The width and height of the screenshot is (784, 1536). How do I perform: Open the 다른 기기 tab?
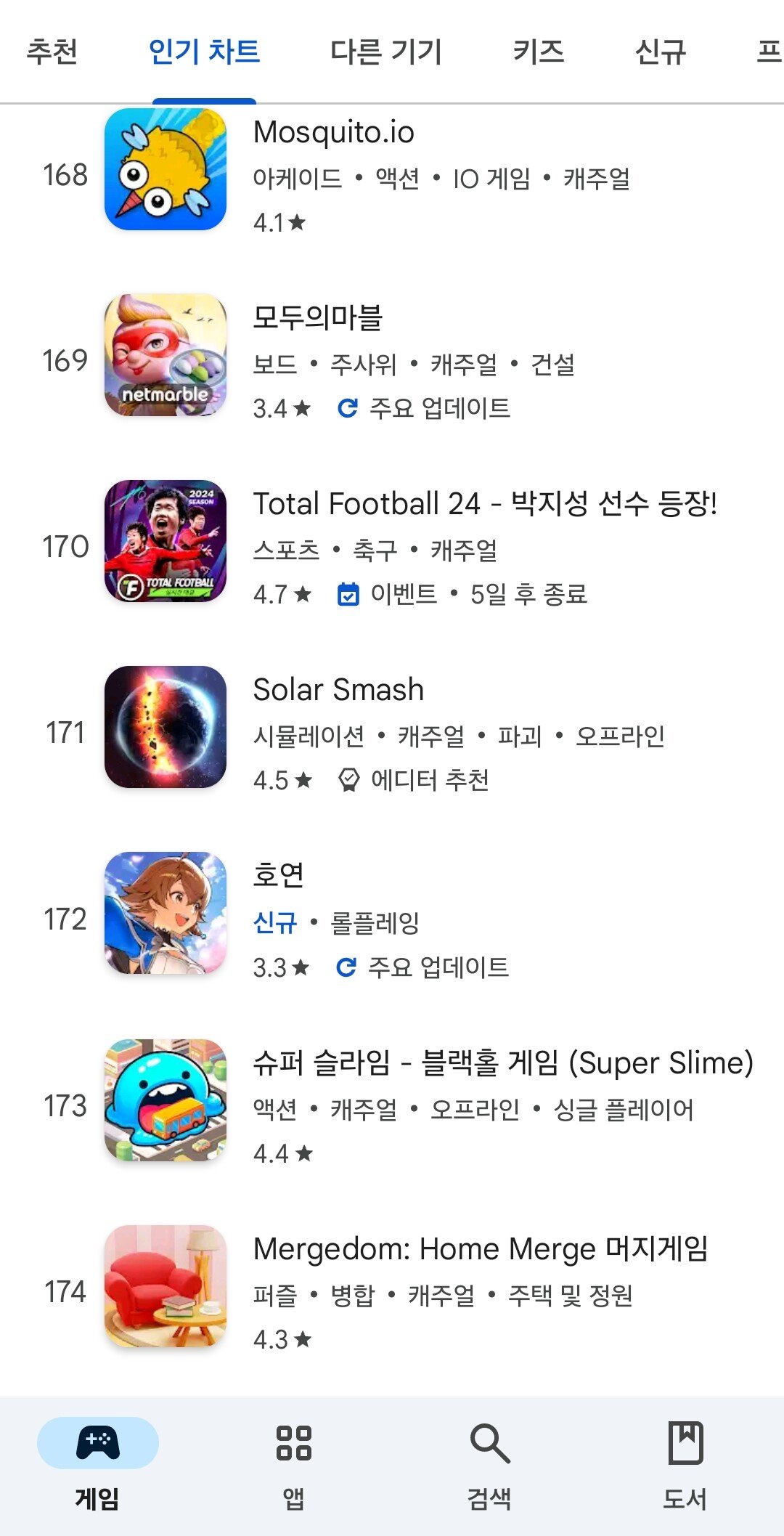[385, 52]
